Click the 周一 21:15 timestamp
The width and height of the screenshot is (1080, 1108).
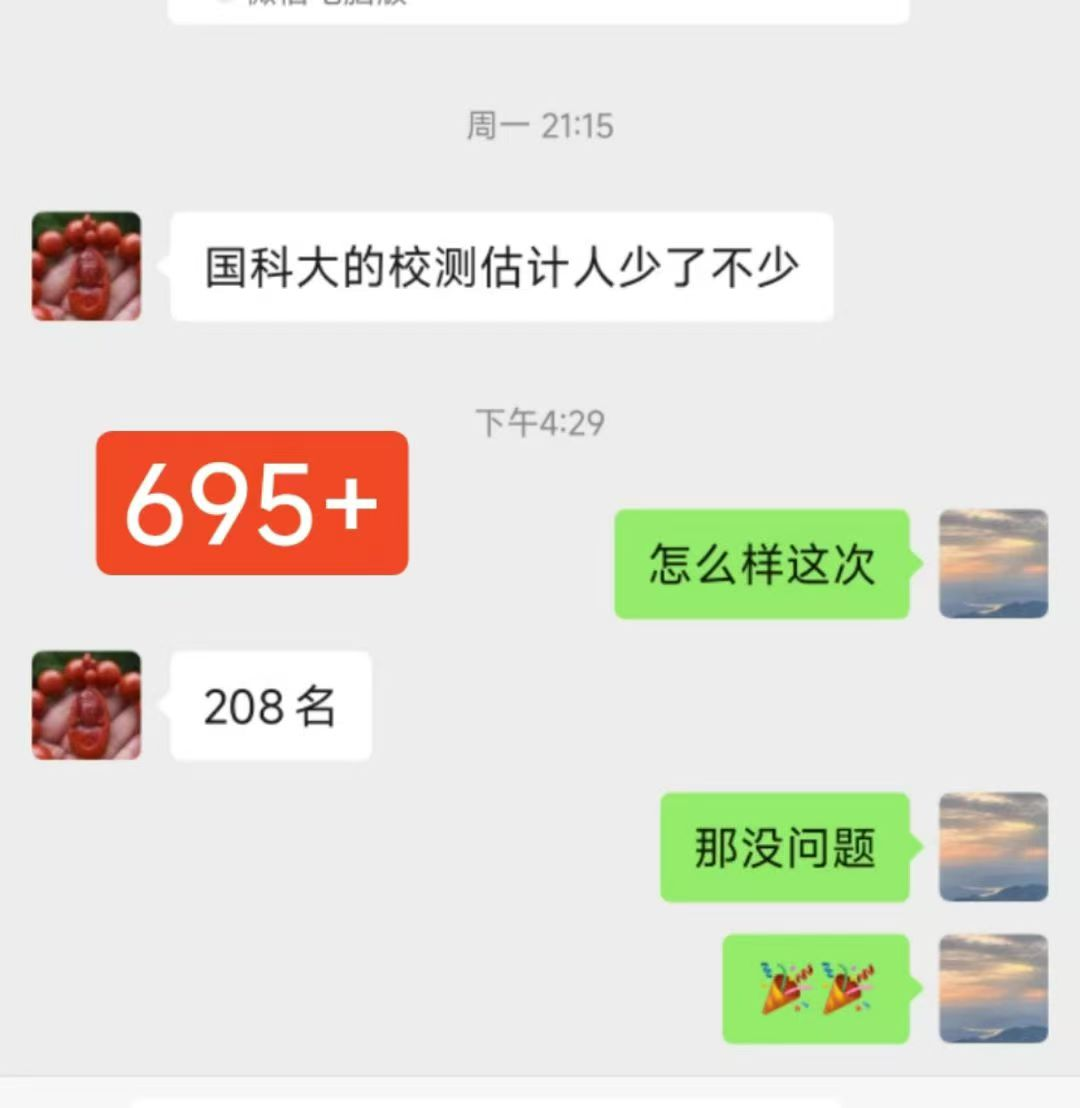point(539,126)
